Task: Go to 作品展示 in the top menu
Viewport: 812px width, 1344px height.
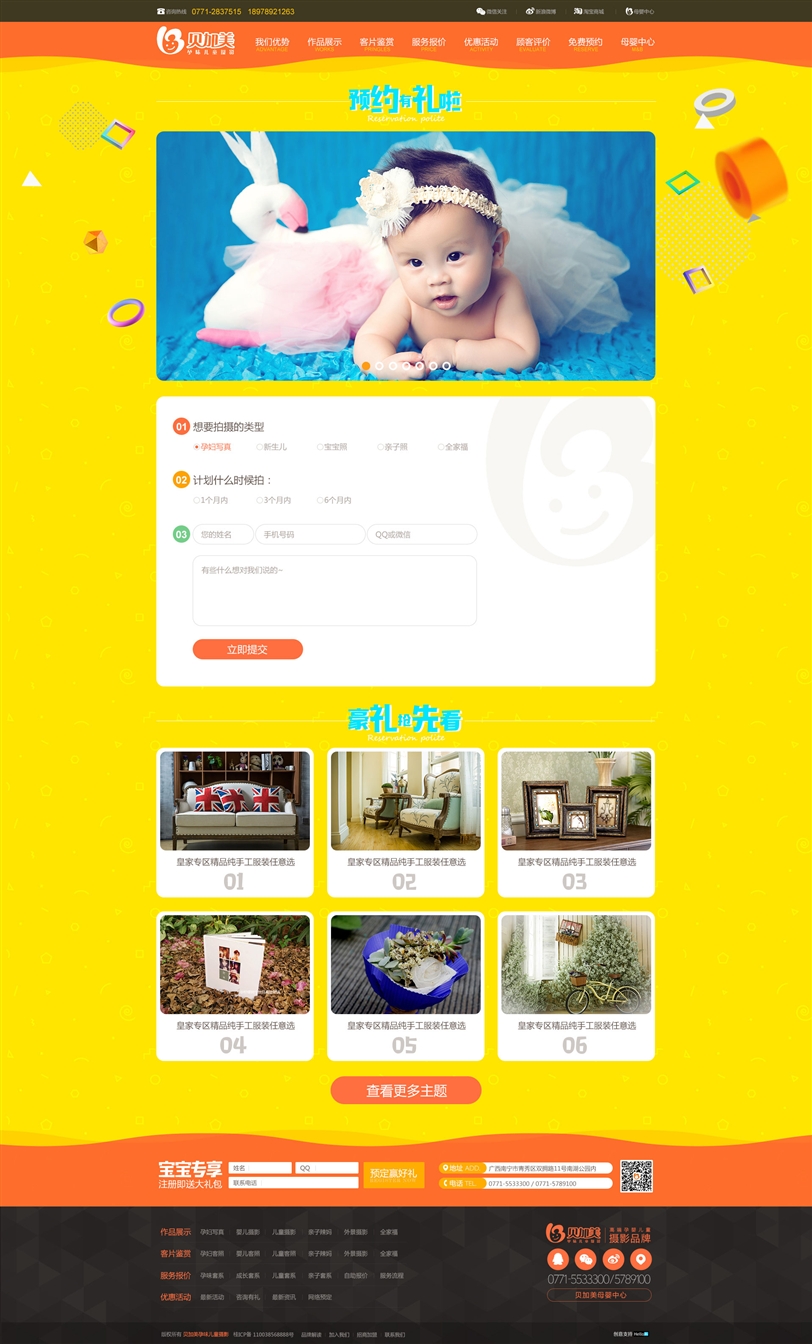Action: point(324,43)
